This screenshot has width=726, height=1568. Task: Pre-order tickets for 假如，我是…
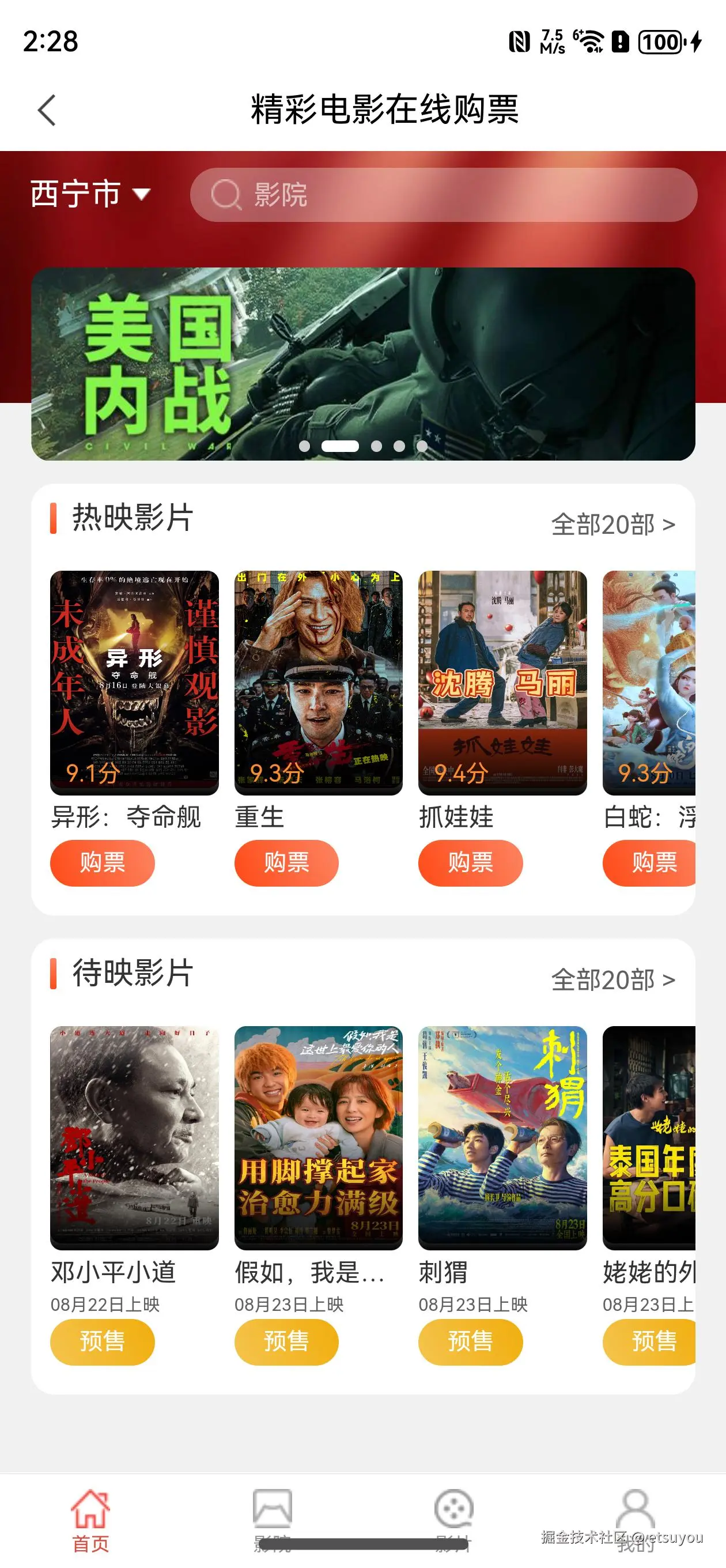click(286, 1341)
